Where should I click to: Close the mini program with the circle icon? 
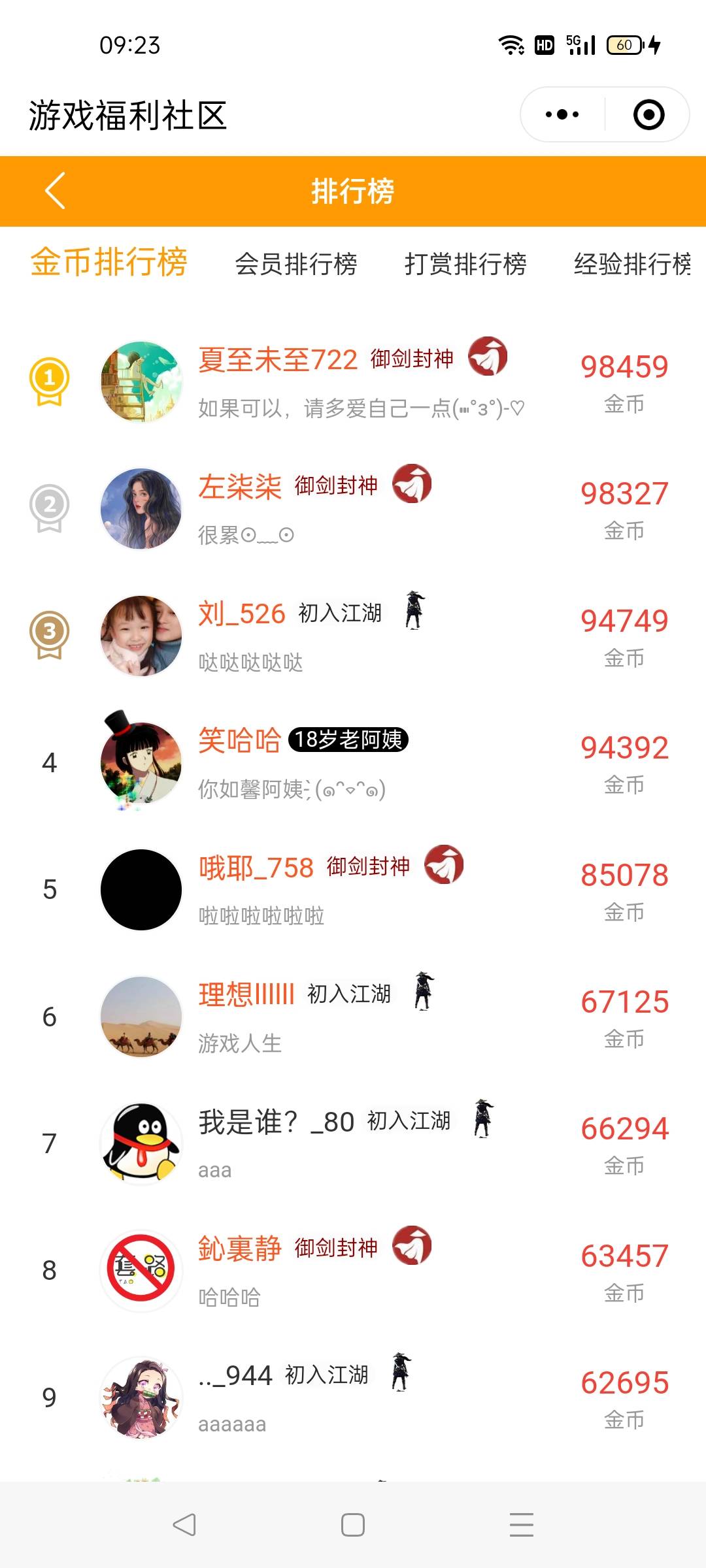click(648, 115)
